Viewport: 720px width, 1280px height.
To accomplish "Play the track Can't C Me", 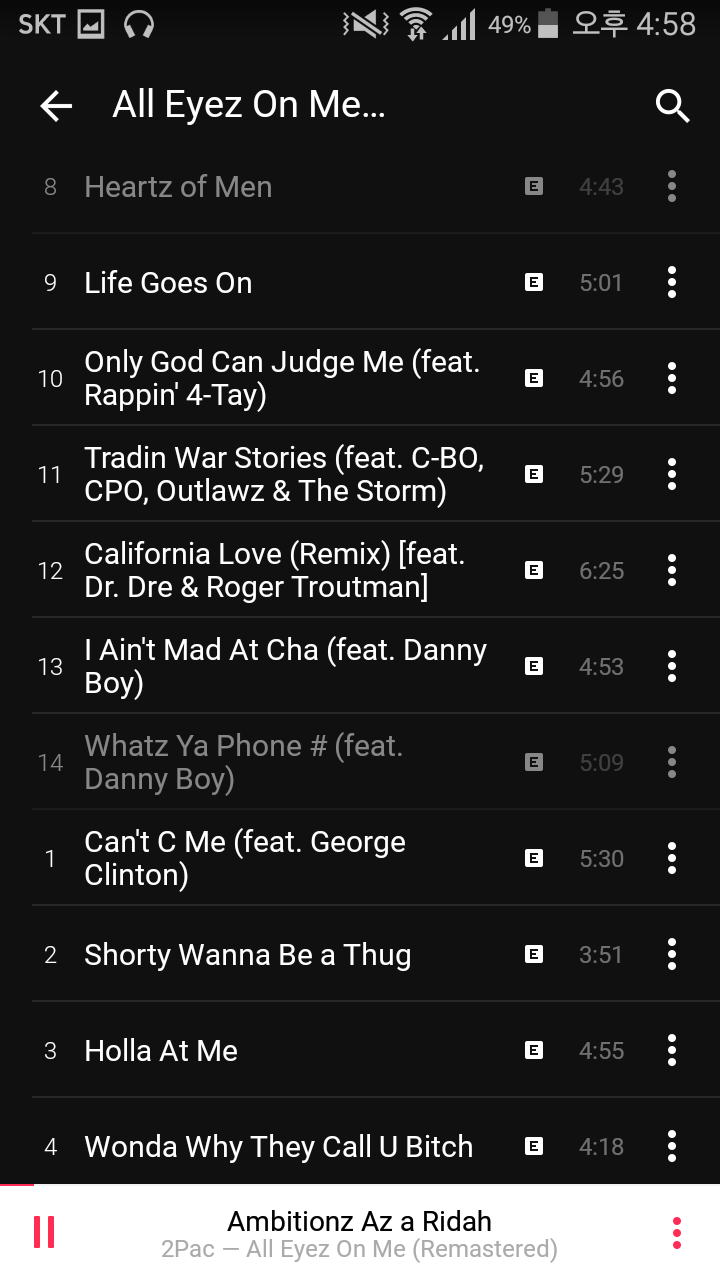I will [245, 859].
